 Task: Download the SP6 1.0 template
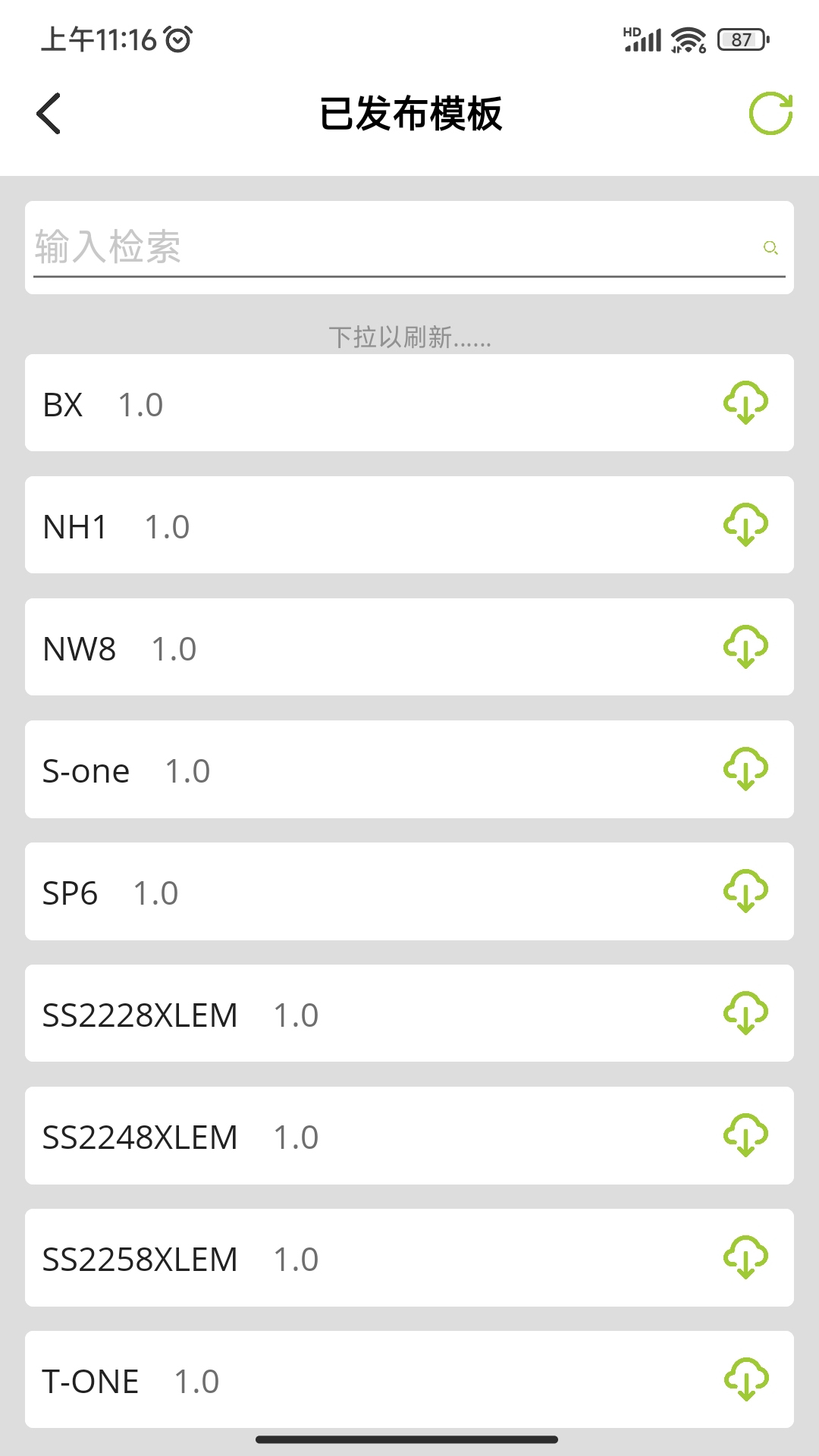tap(747, 892)
